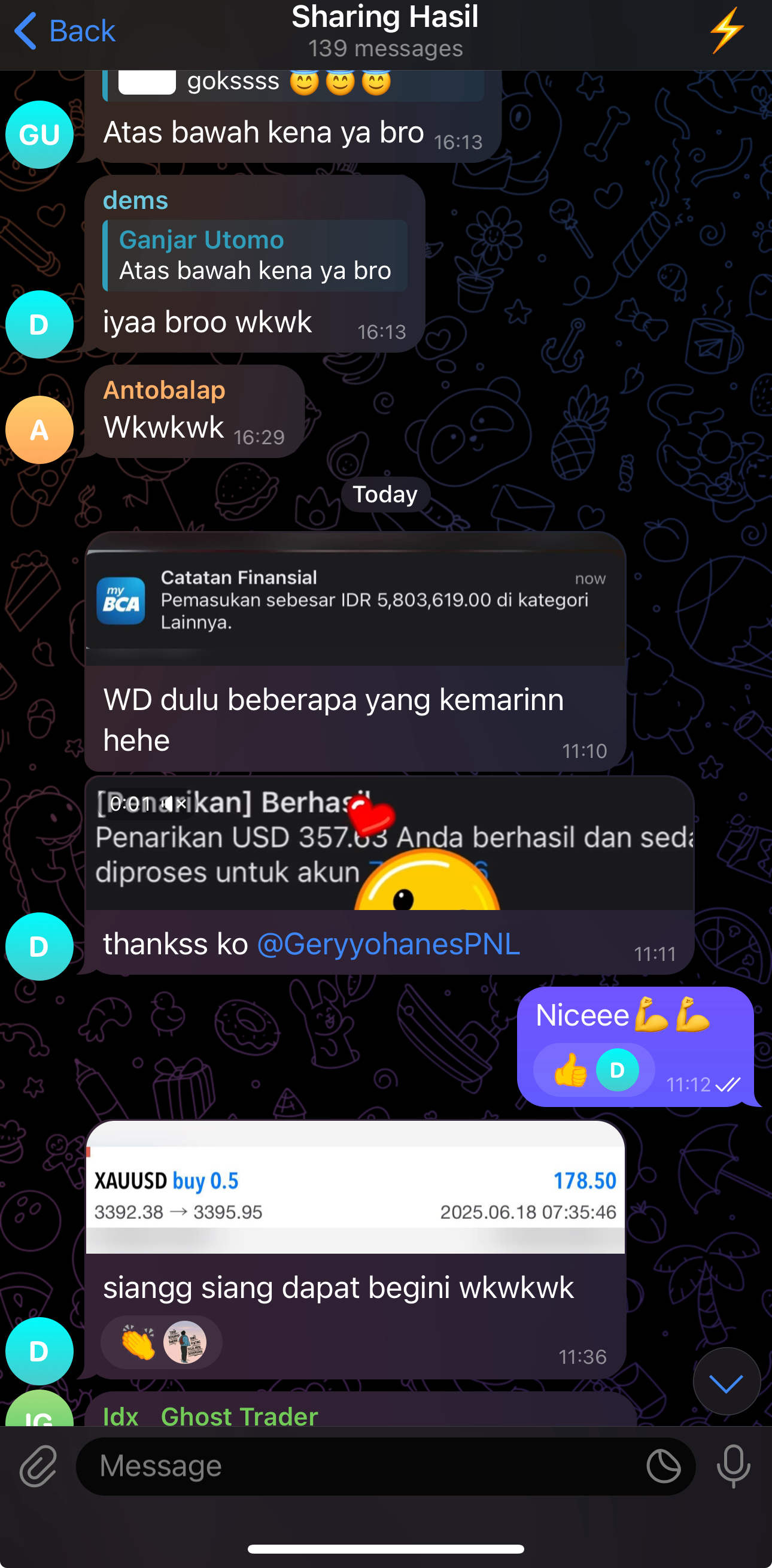The height and width of the screenshot is (1568, 772).
Task: Tap the microphone voice message button
Action: click(x=733, y=1466)
